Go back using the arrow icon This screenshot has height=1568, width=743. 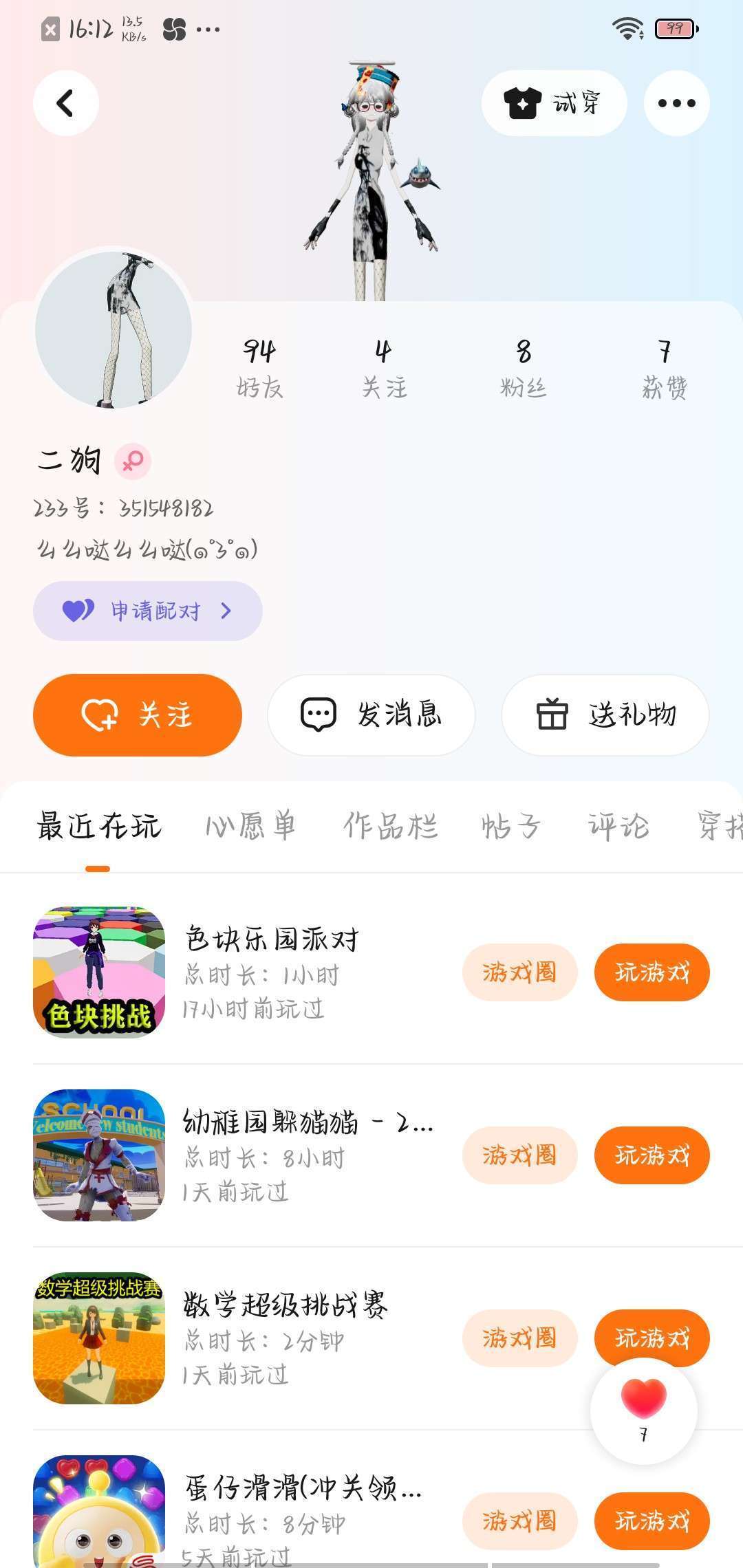click(x=65, y=103)
